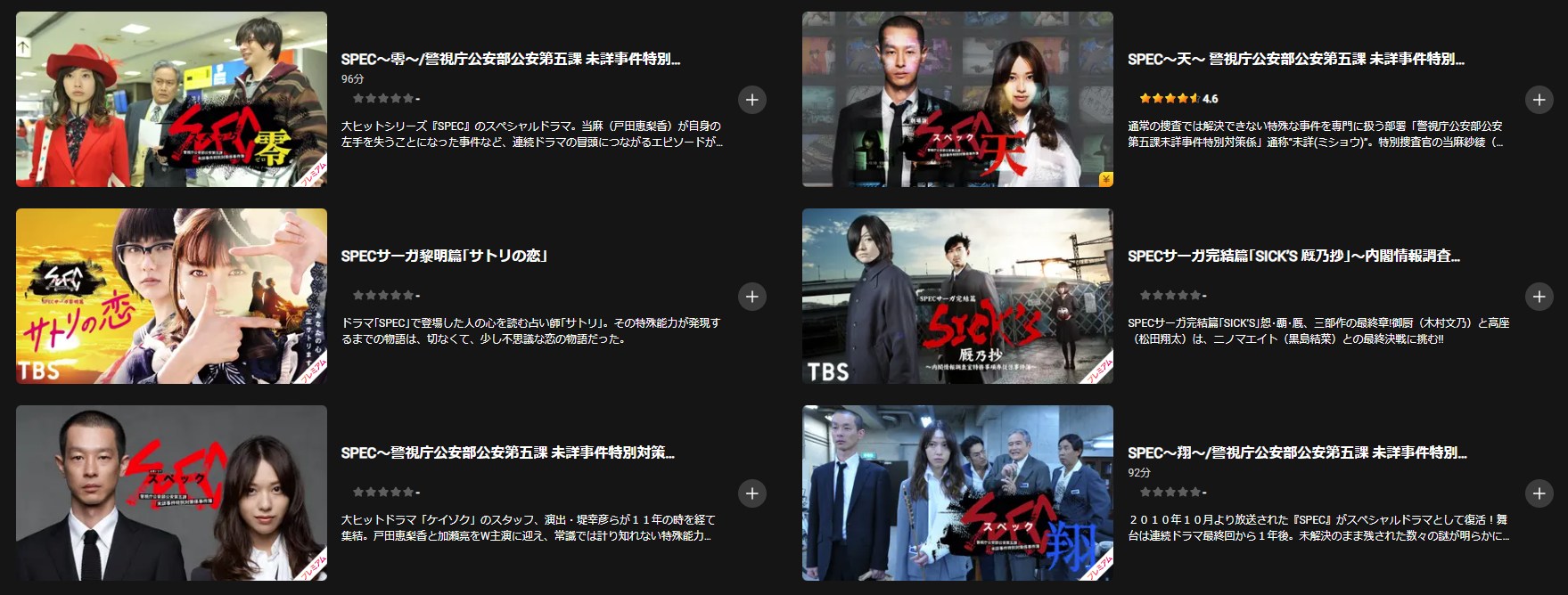This screenshot has width=1568, height=595.
Task: Open the SPEC〜天〜 movie poster
Action: (957, 99)
